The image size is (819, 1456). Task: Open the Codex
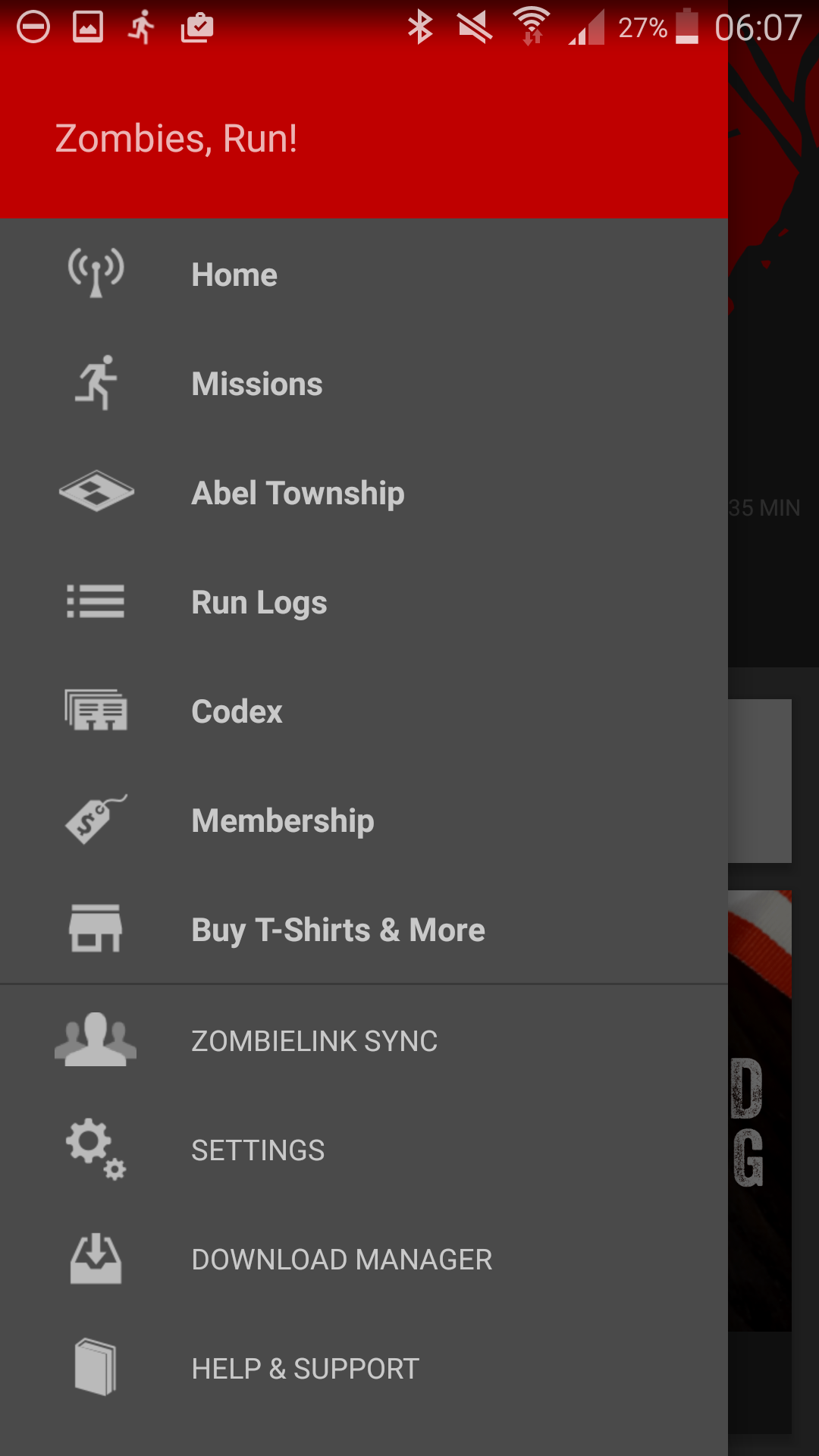(x=364, y=711)
